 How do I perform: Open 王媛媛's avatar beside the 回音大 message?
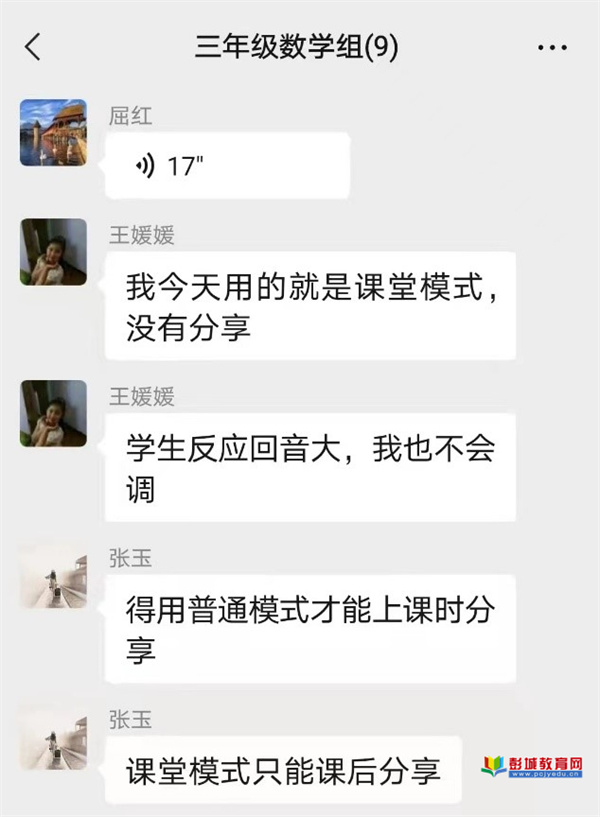53,413
